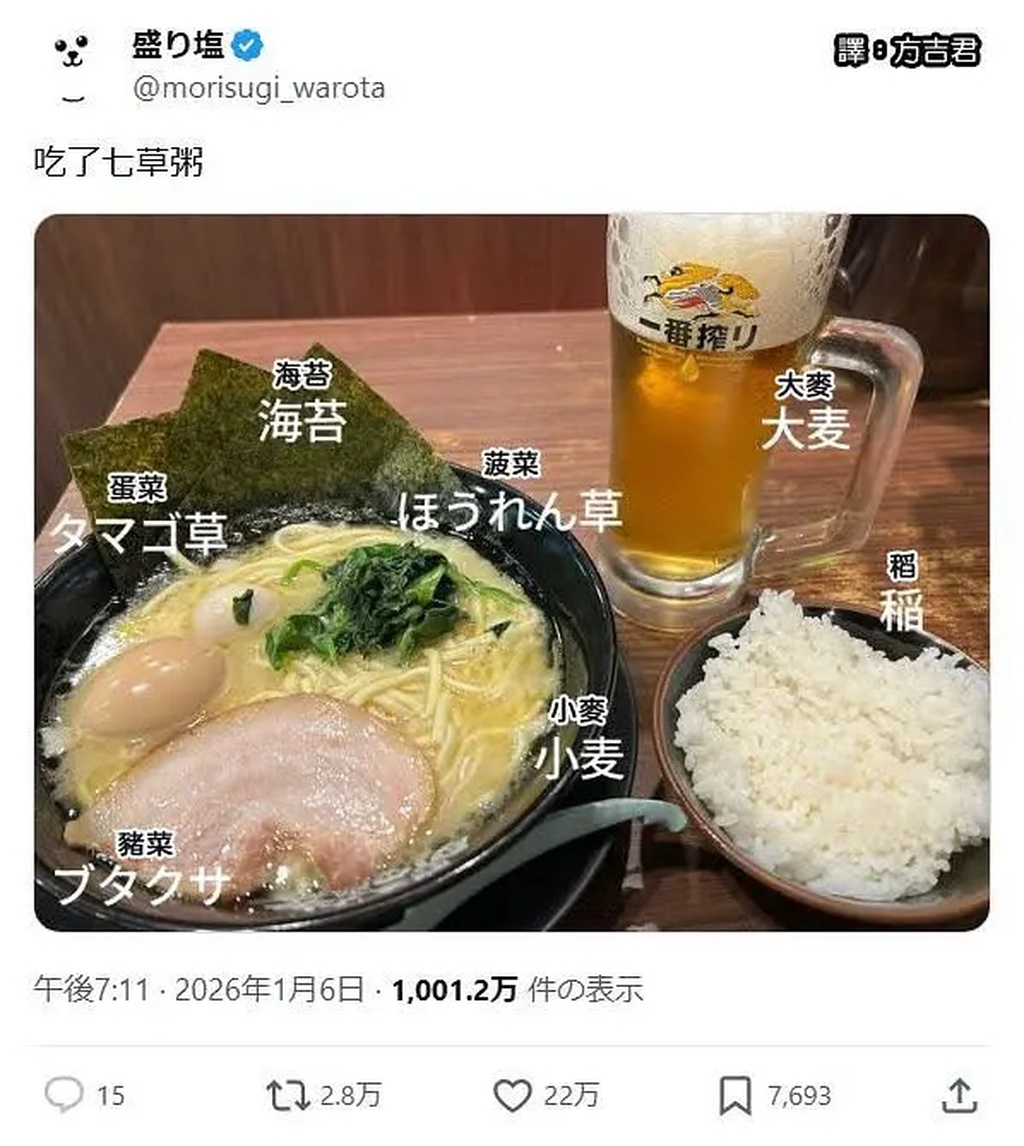Open the @morisugi_warota profile handle
Screen dimensions: 1024x1146
[x=259, y=89]
